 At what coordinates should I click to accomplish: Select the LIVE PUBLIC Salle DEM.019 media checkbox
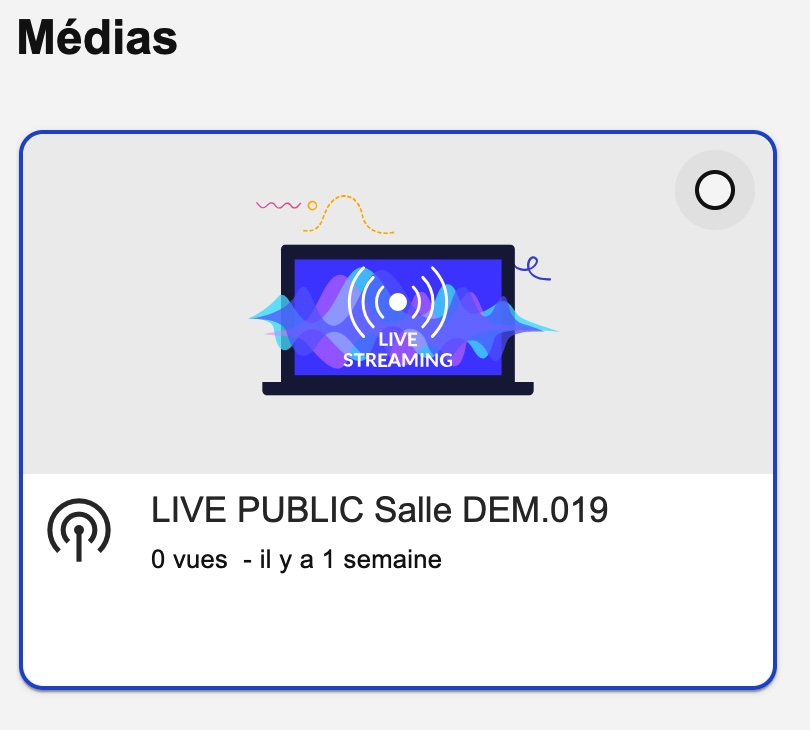coord(714,190)
